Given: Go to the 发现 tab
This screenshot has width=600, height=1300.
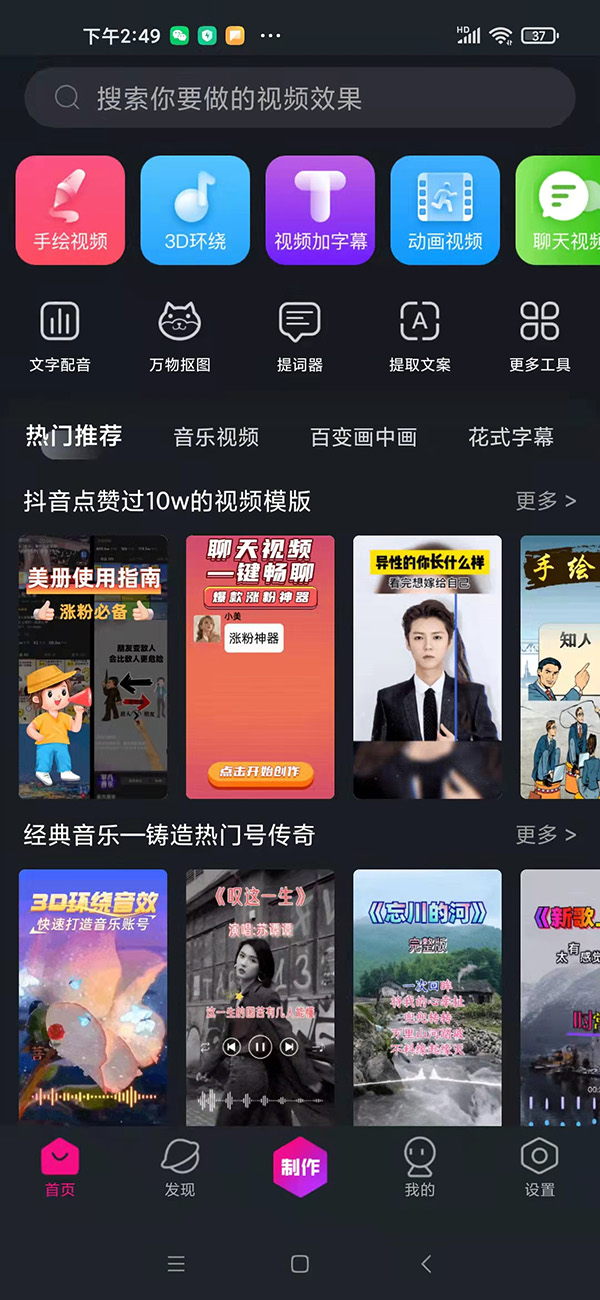Looking at the screenshot, I should pyautogui.click(x=180, y=1168).
